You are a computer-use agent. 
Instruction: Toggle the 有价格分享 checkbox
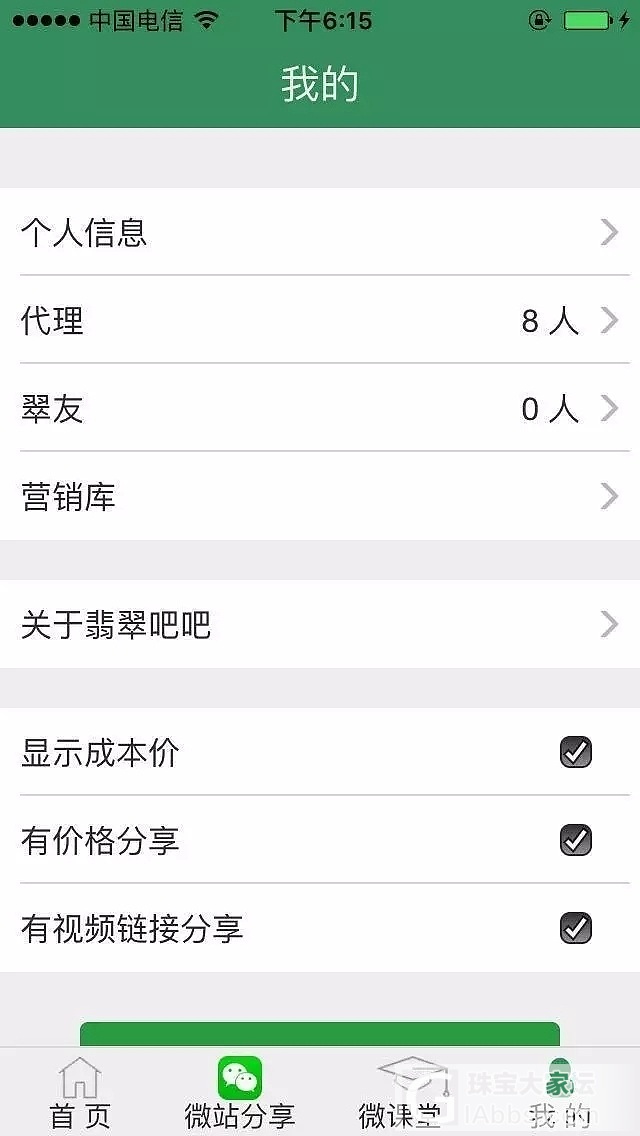pyautogui.click(x=575, y=840)
